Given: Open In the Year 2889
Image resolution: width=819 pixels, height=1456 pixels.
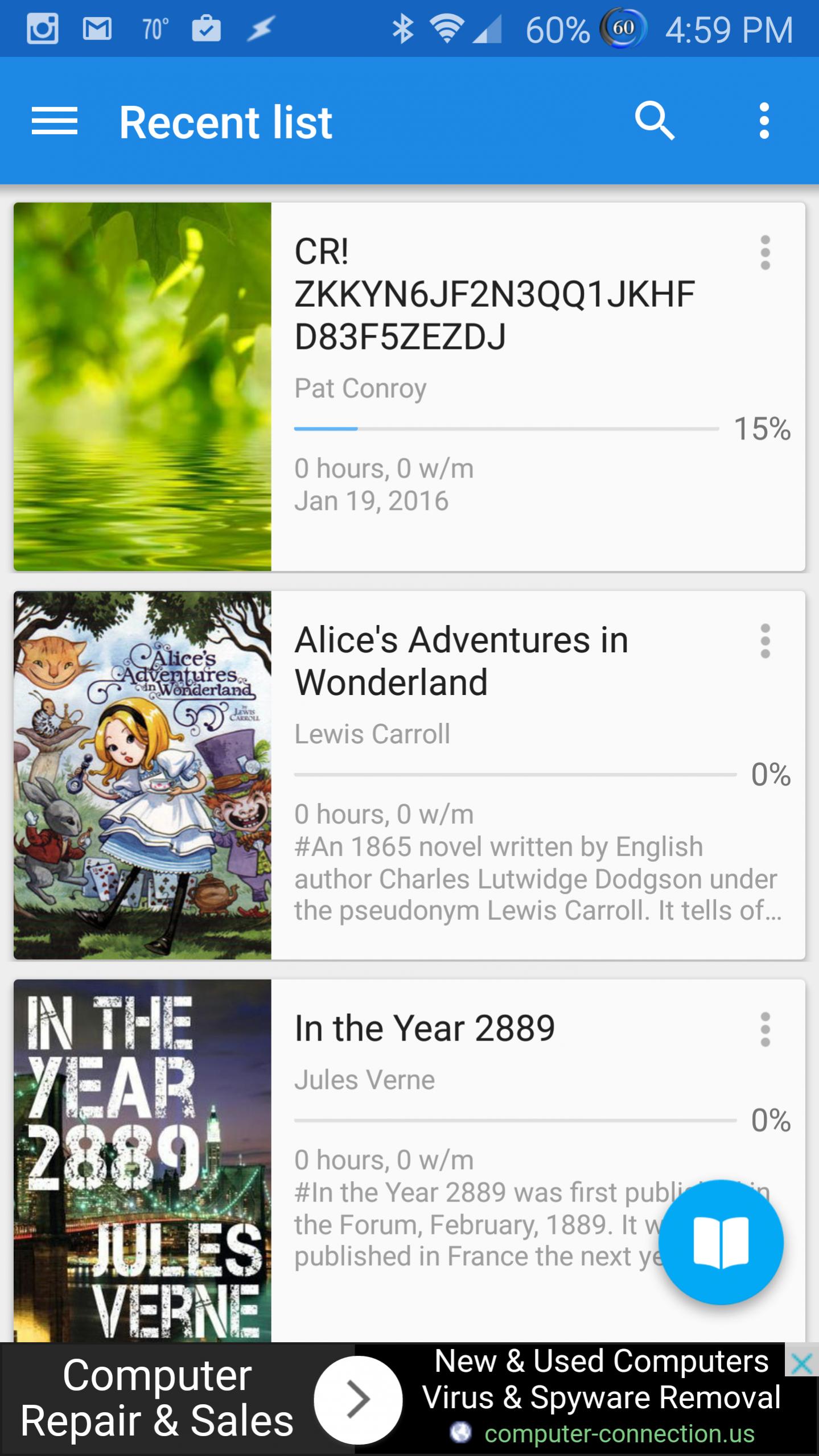Looking at the screenshot, I should point(409,1161).
